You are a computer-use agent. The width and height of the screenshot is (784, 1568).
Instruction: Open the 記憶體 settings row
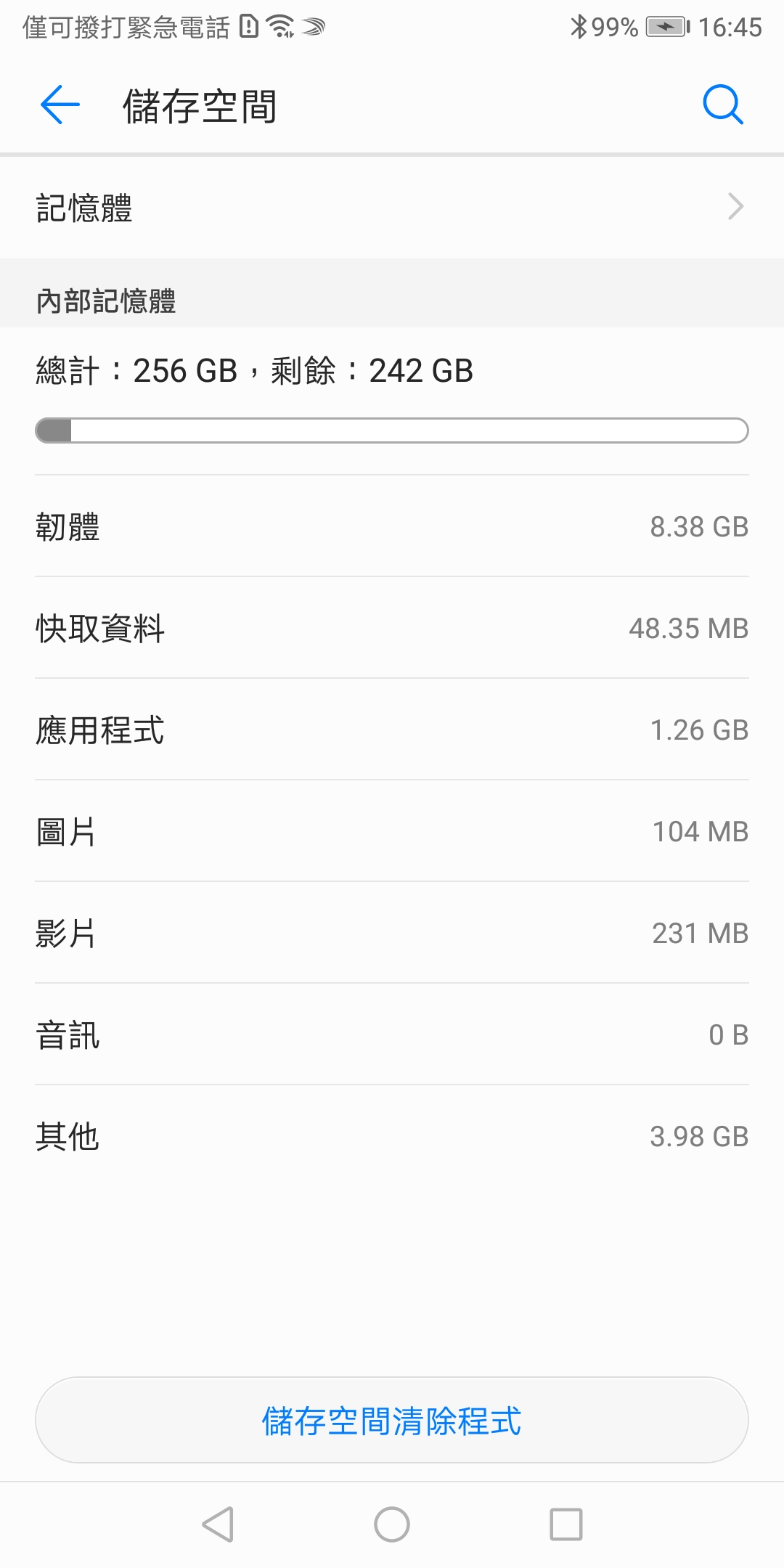tap(392, 208)
